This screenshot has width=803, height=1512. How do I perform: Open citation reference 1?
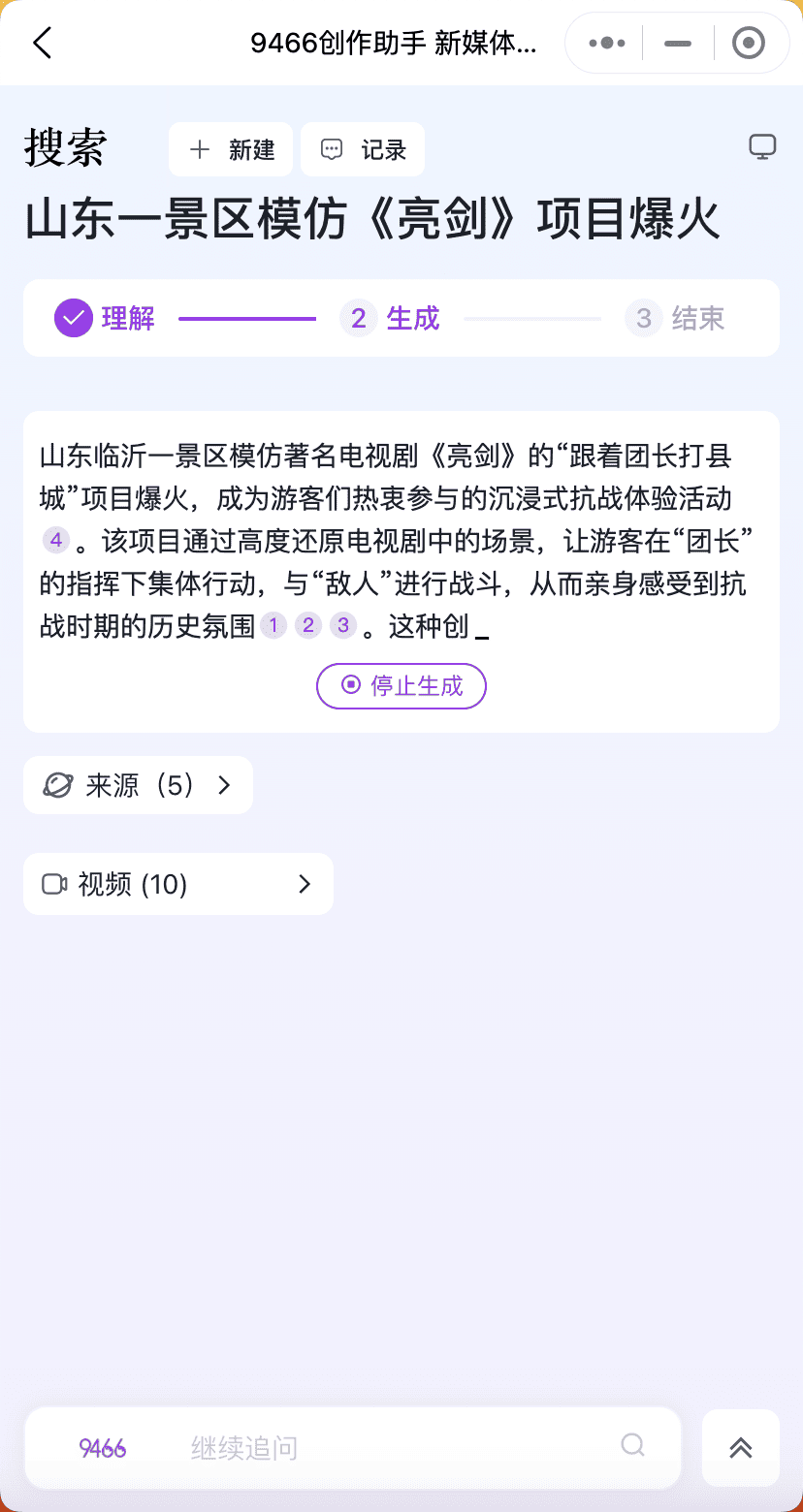click(x=273, y=626)
